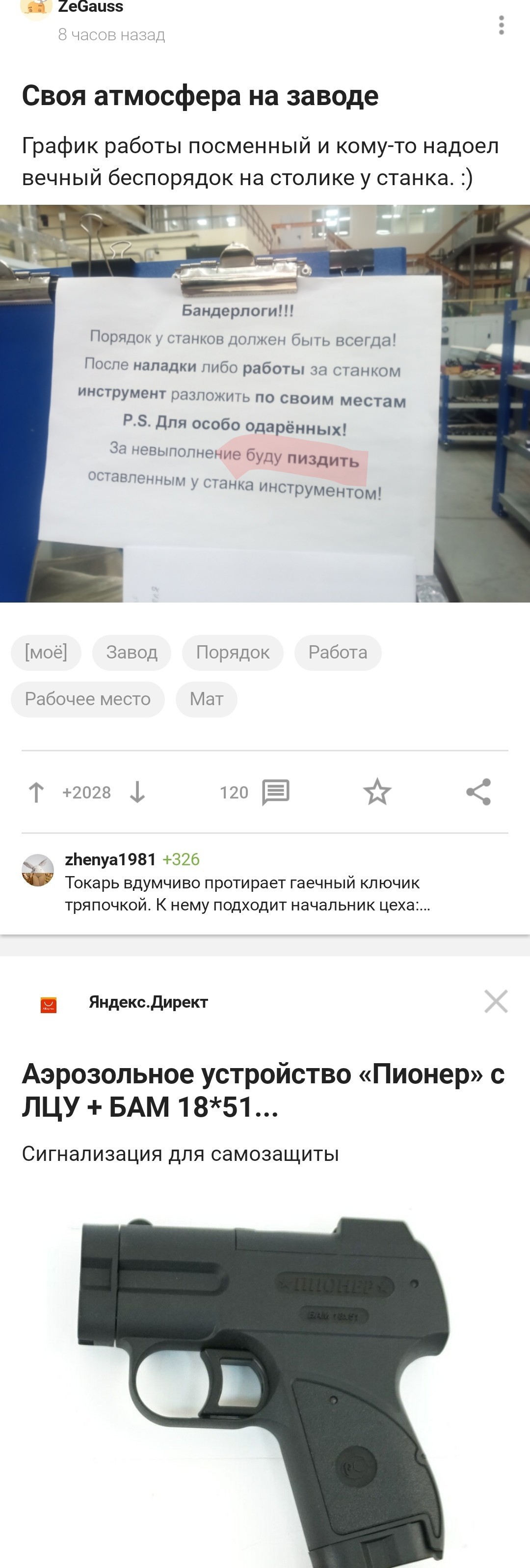Show posts tagged Мат
The image size is (530, 1568).
point(206,699)
